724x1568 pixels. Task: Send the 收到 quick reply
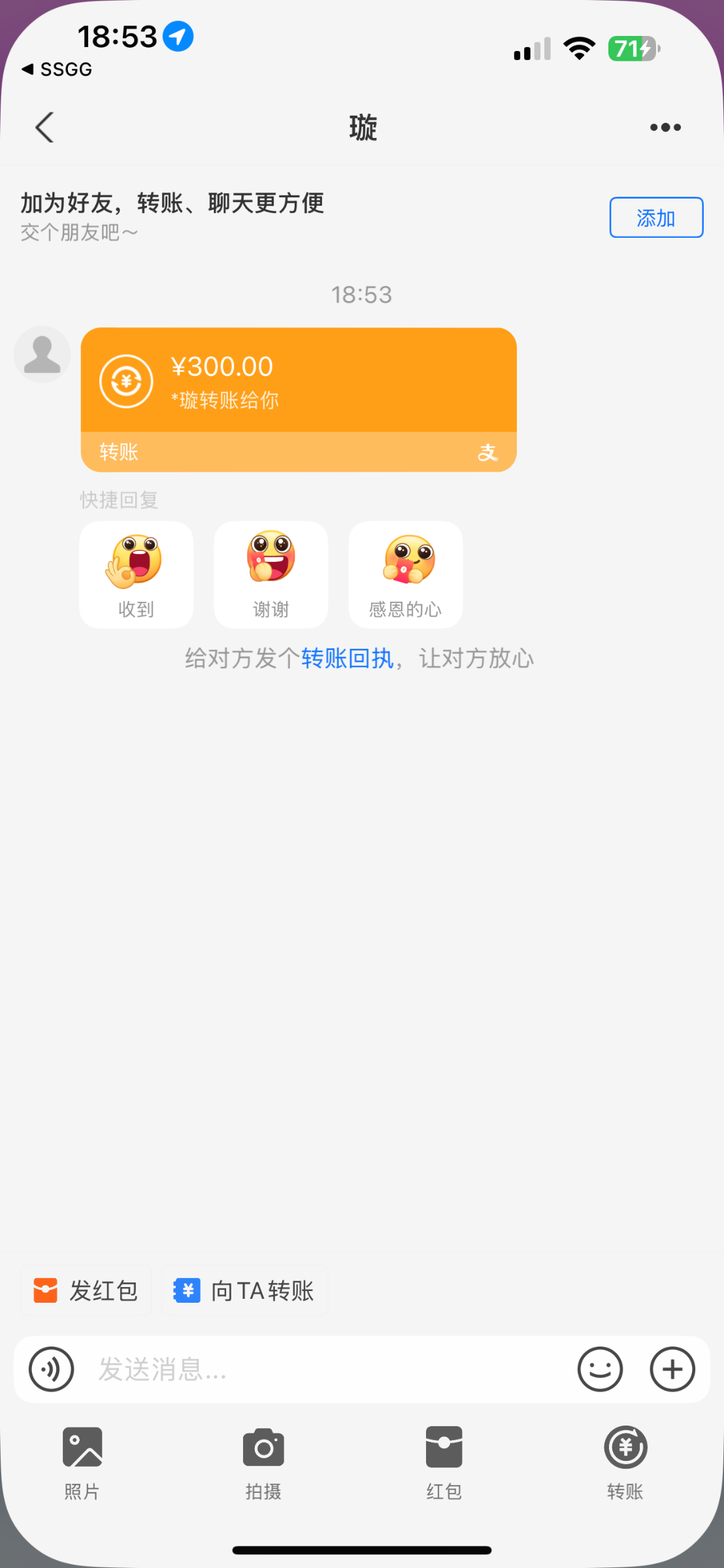tap(137, 574)
